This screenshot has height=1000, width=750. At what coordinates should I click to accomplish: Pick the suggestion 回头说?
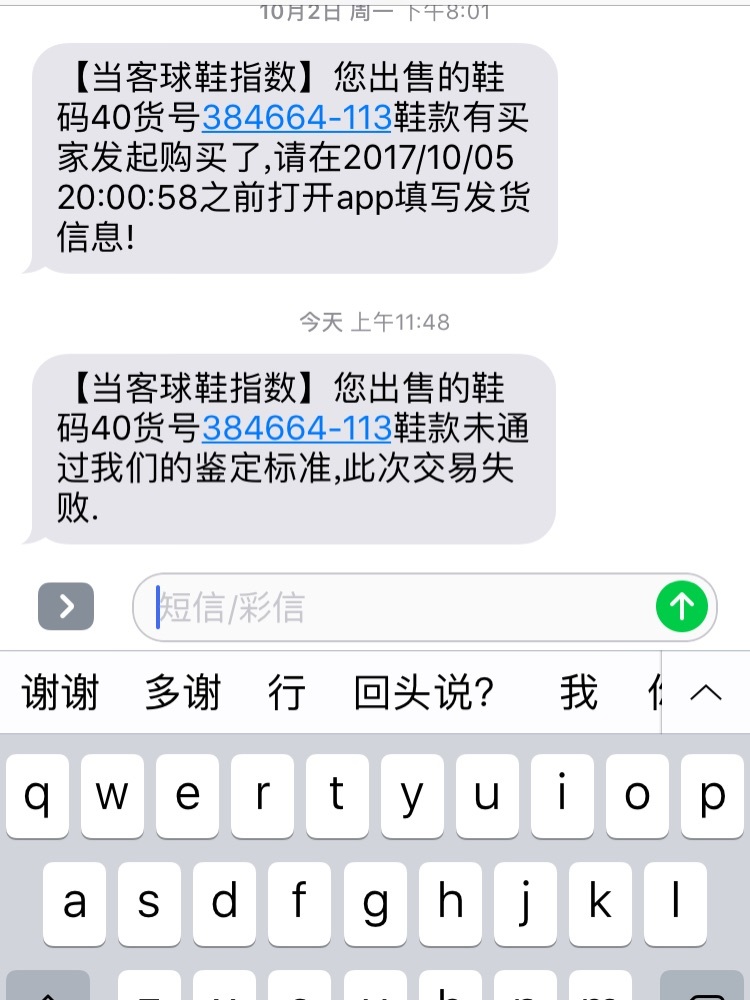[x=424, y=693]
